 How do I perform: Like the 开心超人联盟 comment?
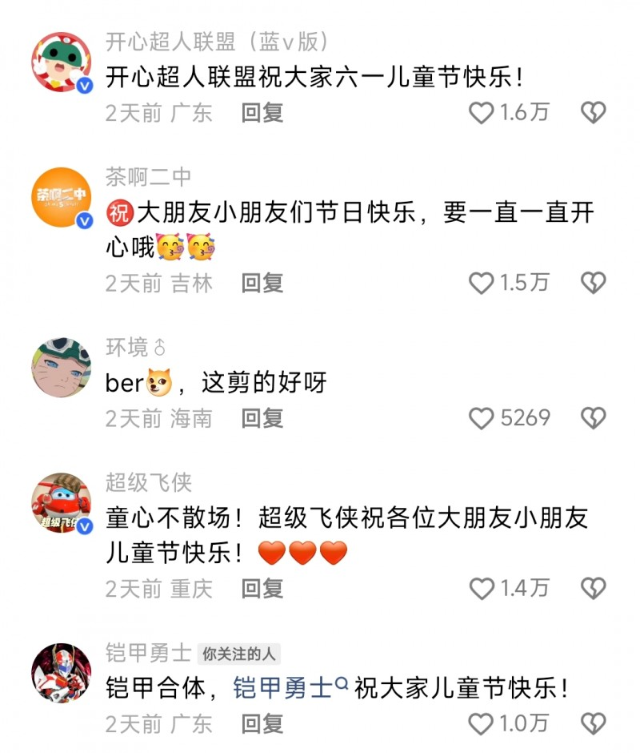(482, 113)
